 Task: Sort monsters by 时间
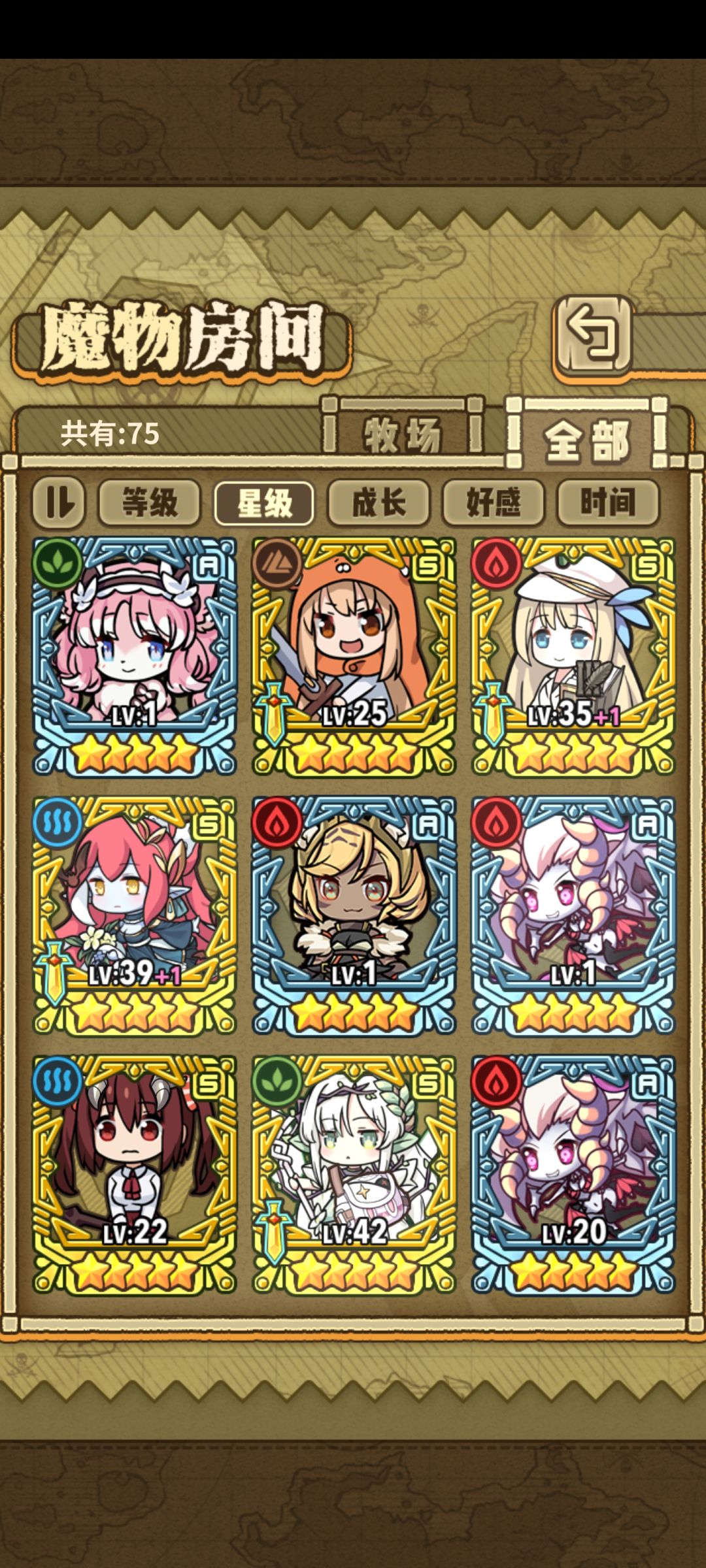pos(608,502)
